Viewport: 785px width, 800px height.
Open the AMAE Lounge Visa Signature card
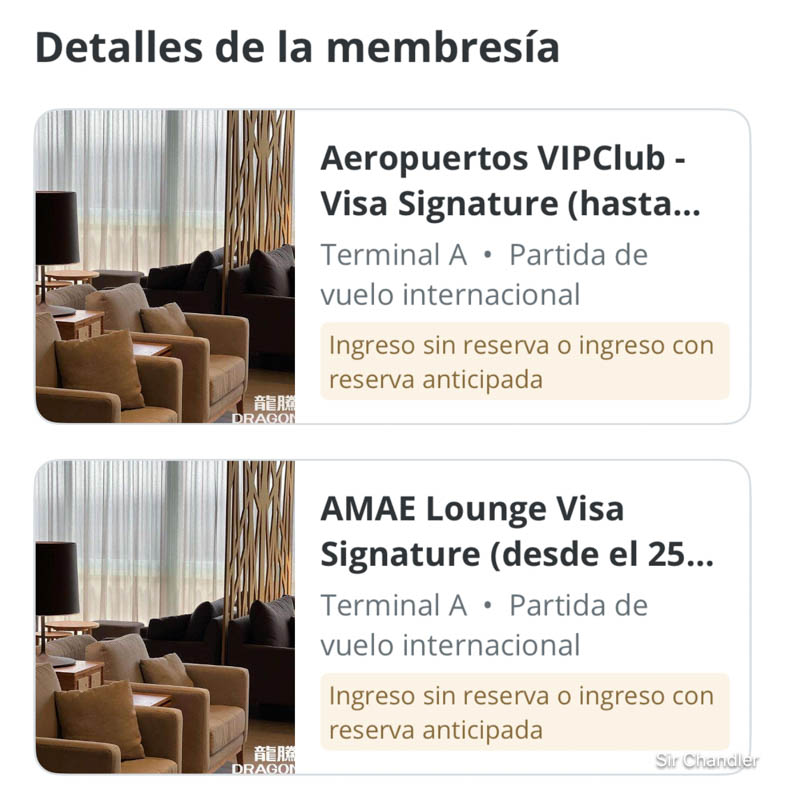point(516,532)
